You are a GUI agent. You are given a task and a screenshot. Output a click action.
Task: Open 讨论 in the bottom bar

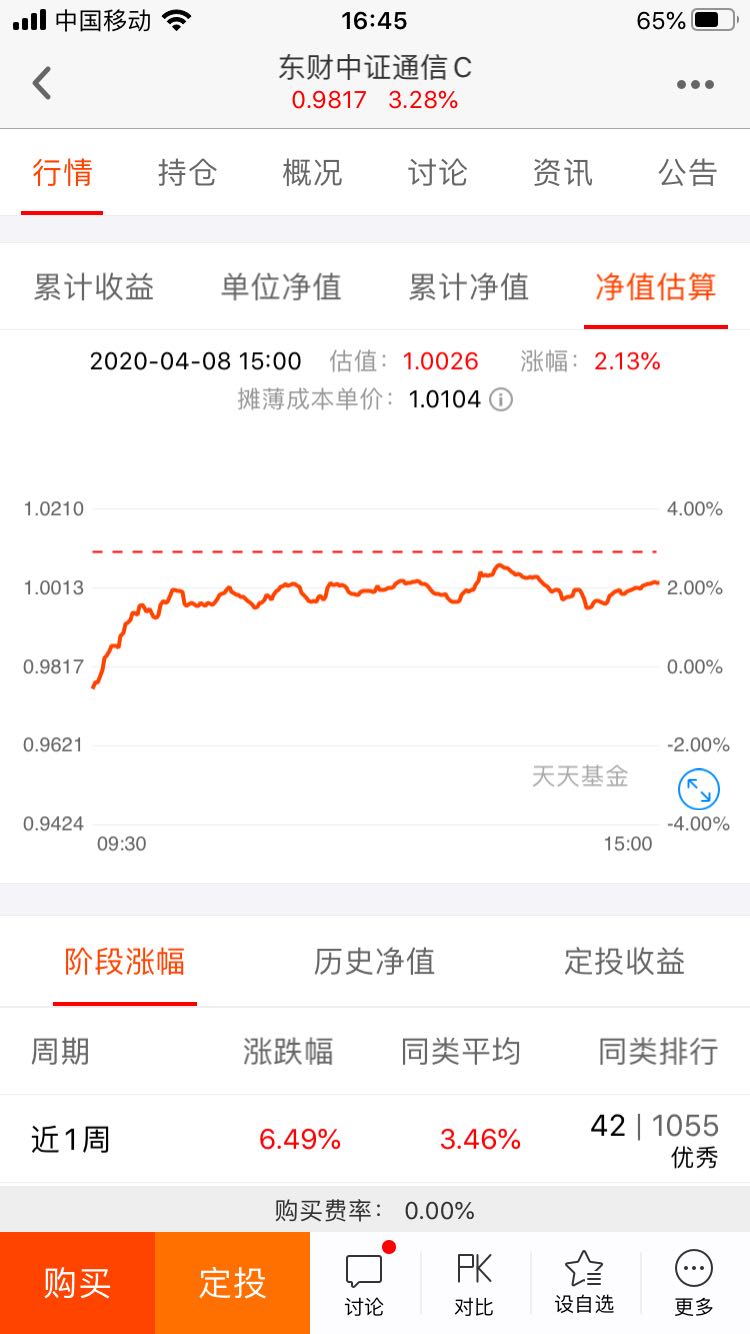click(364, 1284)
